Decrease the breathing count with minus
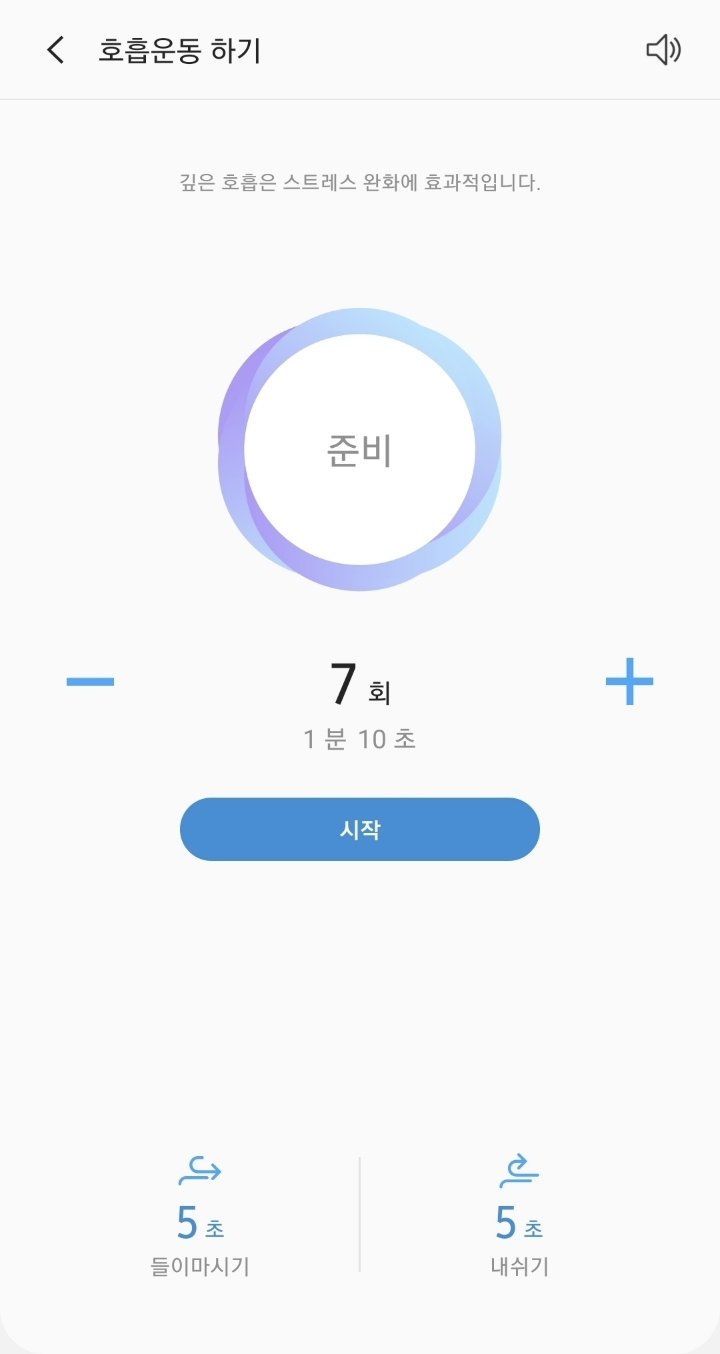The height and width of the screenshot is (1354, 720). pyautogui.click(x=90, y=682)
